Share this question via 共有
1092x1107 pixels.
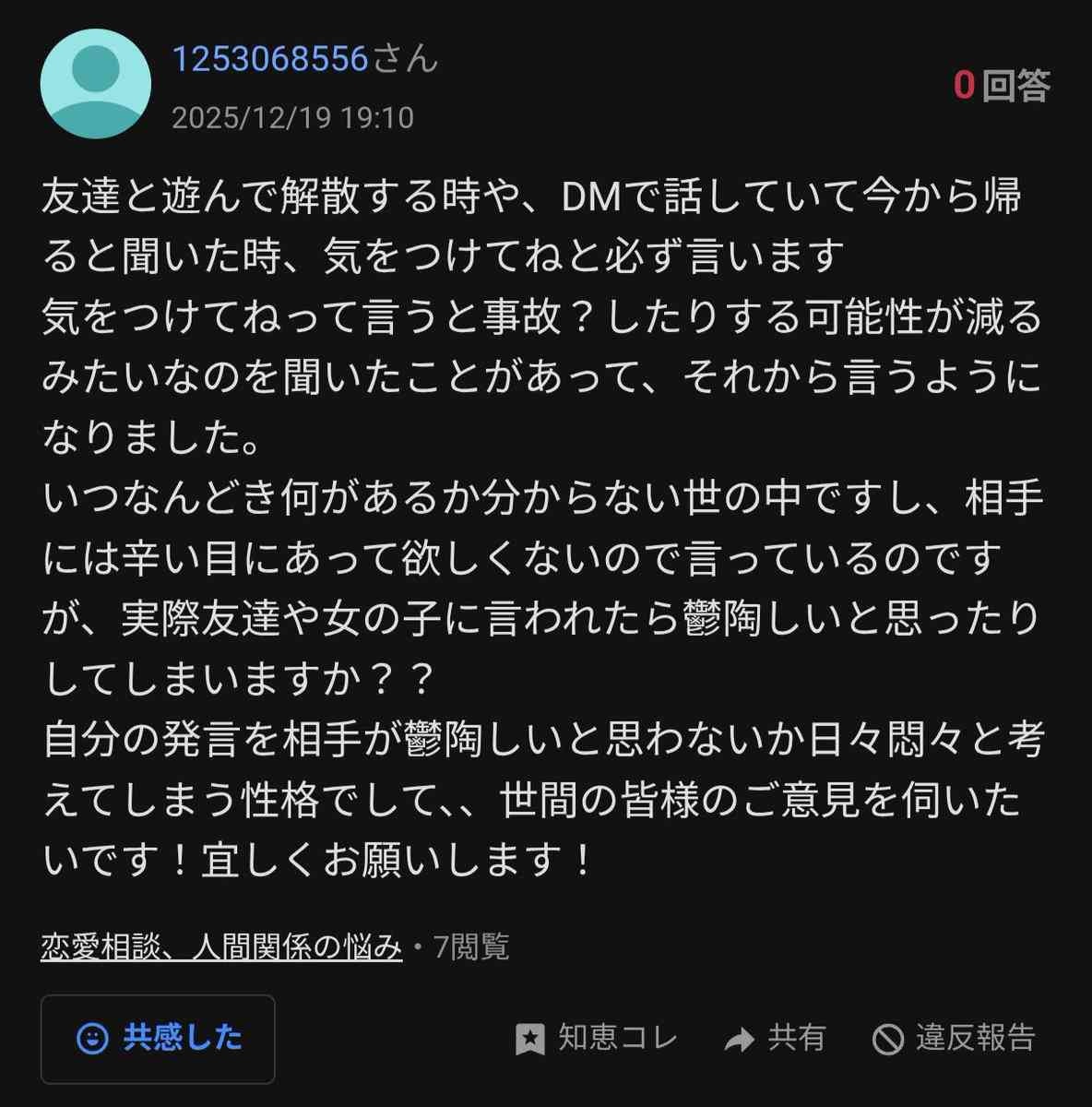pyautogui.click(x=775, y=1039)
